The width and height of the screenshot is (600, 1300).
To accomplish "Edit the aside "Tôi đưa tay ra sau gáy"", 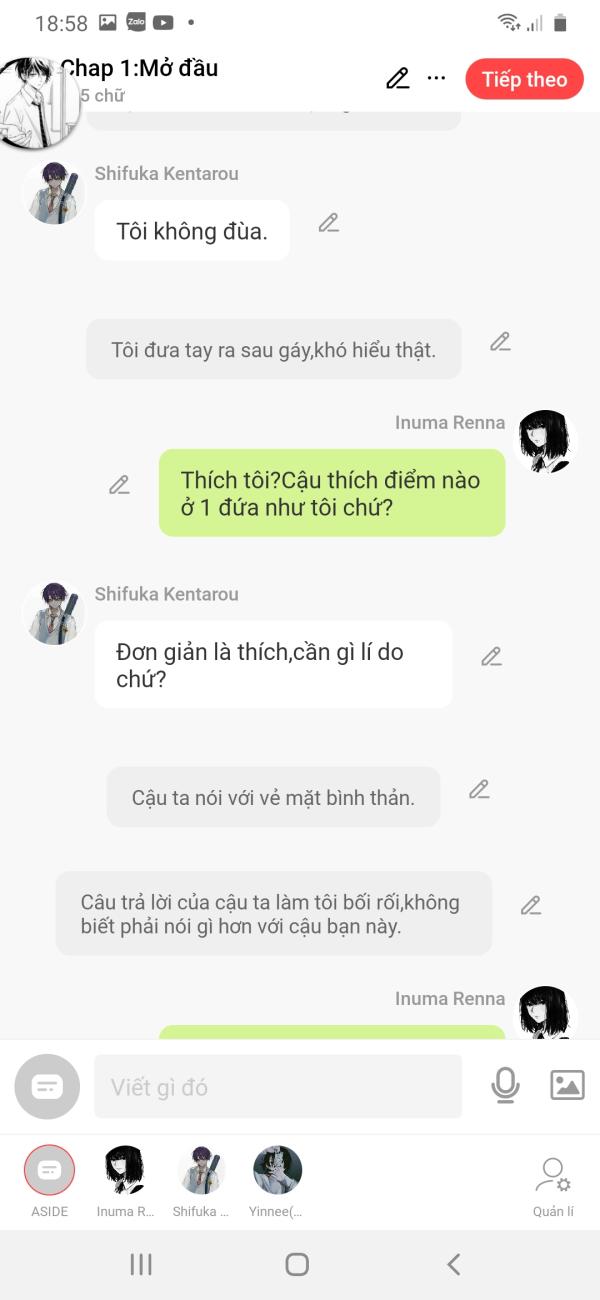I will 500,342.
